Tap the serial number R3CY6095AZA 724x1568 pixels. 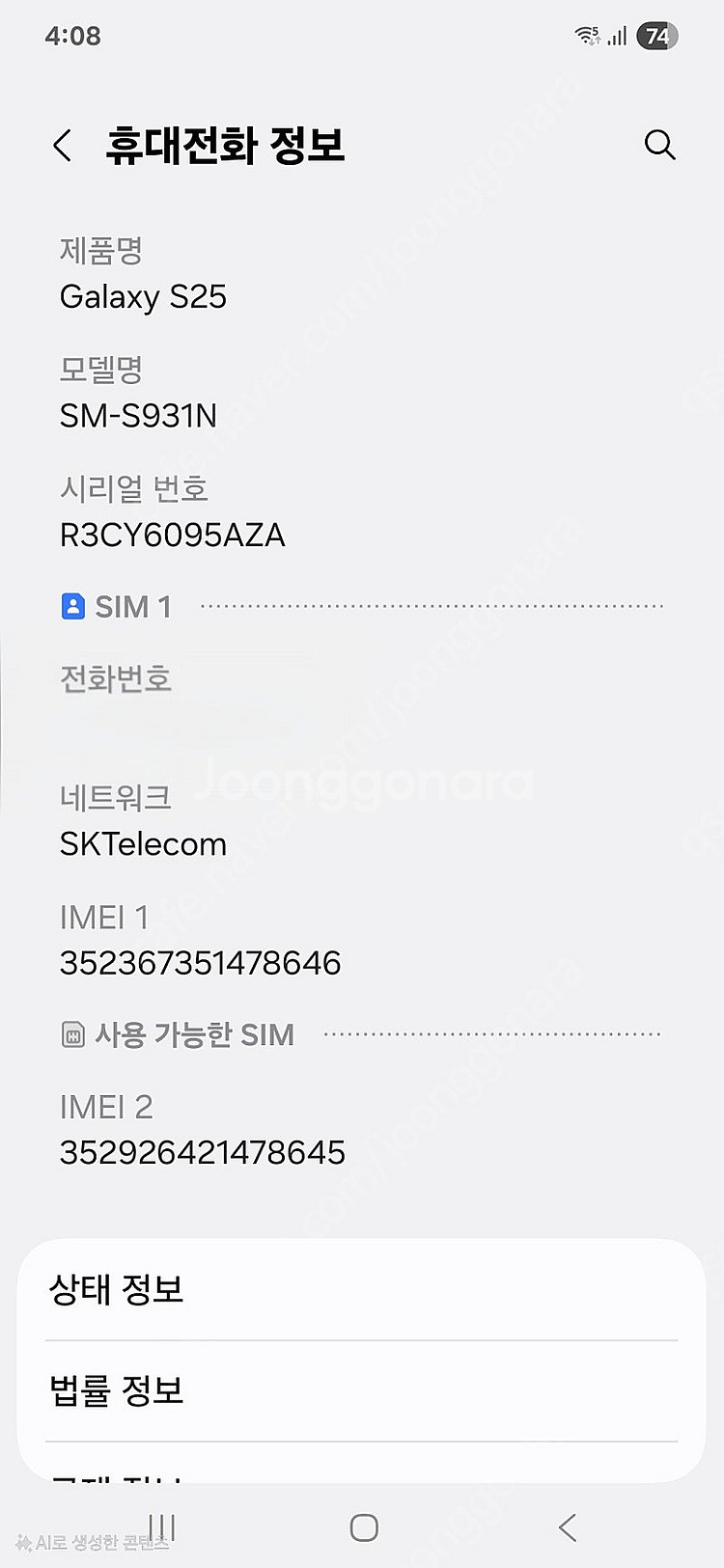172,534
